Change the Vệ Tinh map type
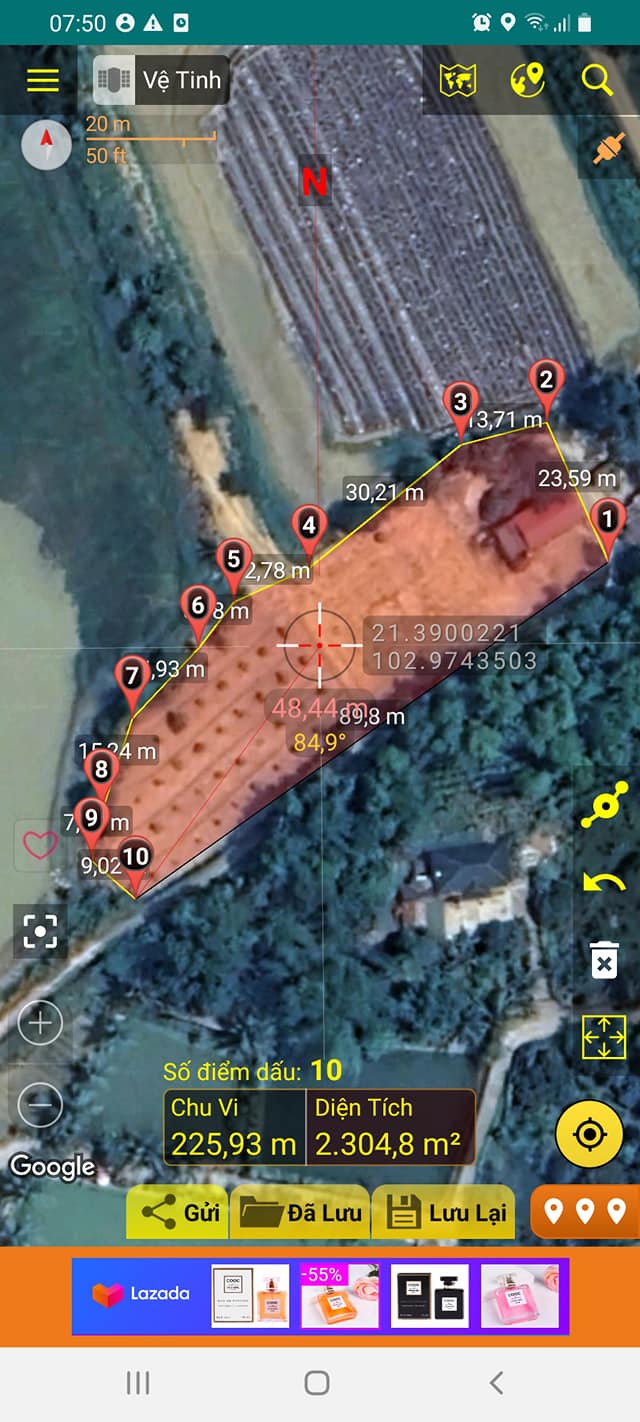The width and height of the screenshot is (640, 1422). click(x=161, y=80)
